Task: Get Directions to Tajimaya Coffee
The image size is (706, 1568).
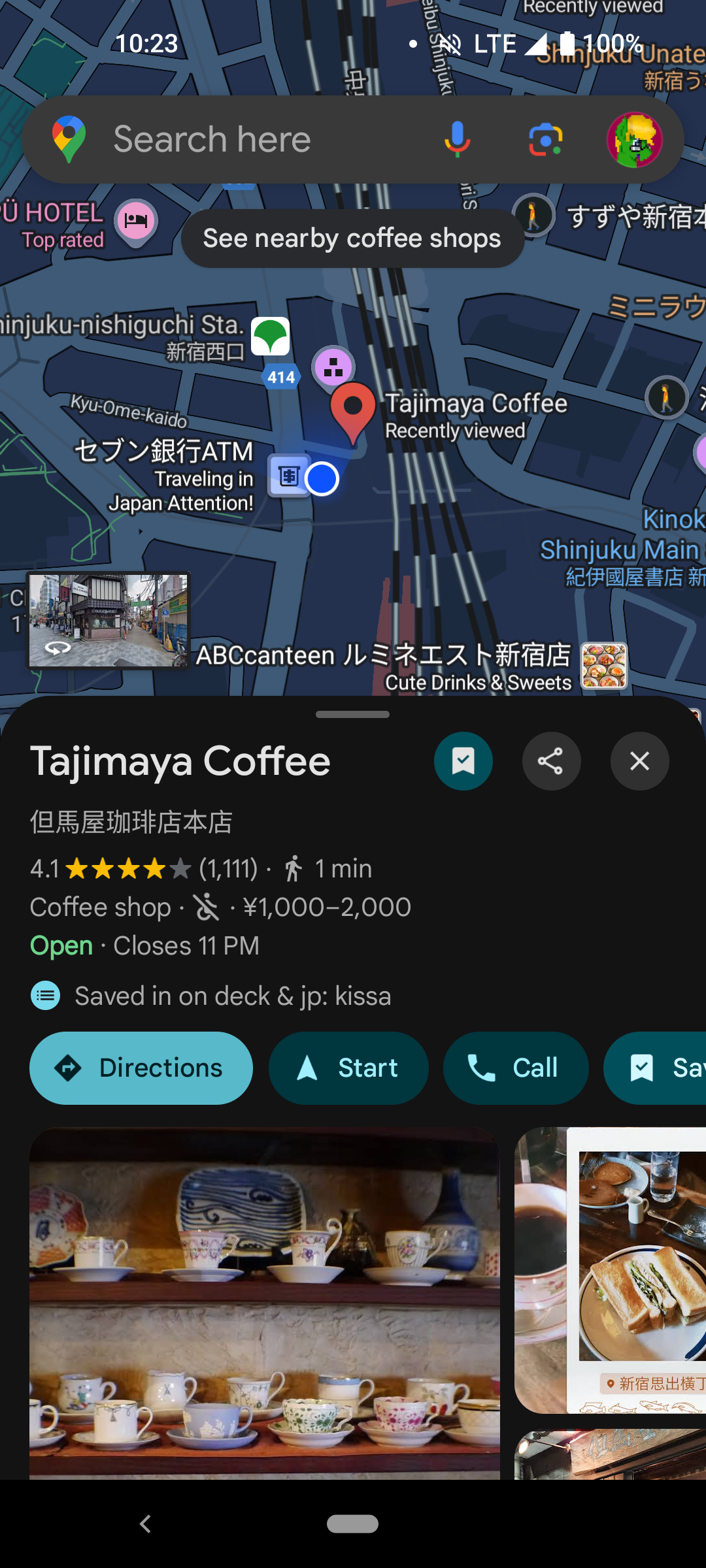Action: pyautogui.click(x=141, y=1068)
